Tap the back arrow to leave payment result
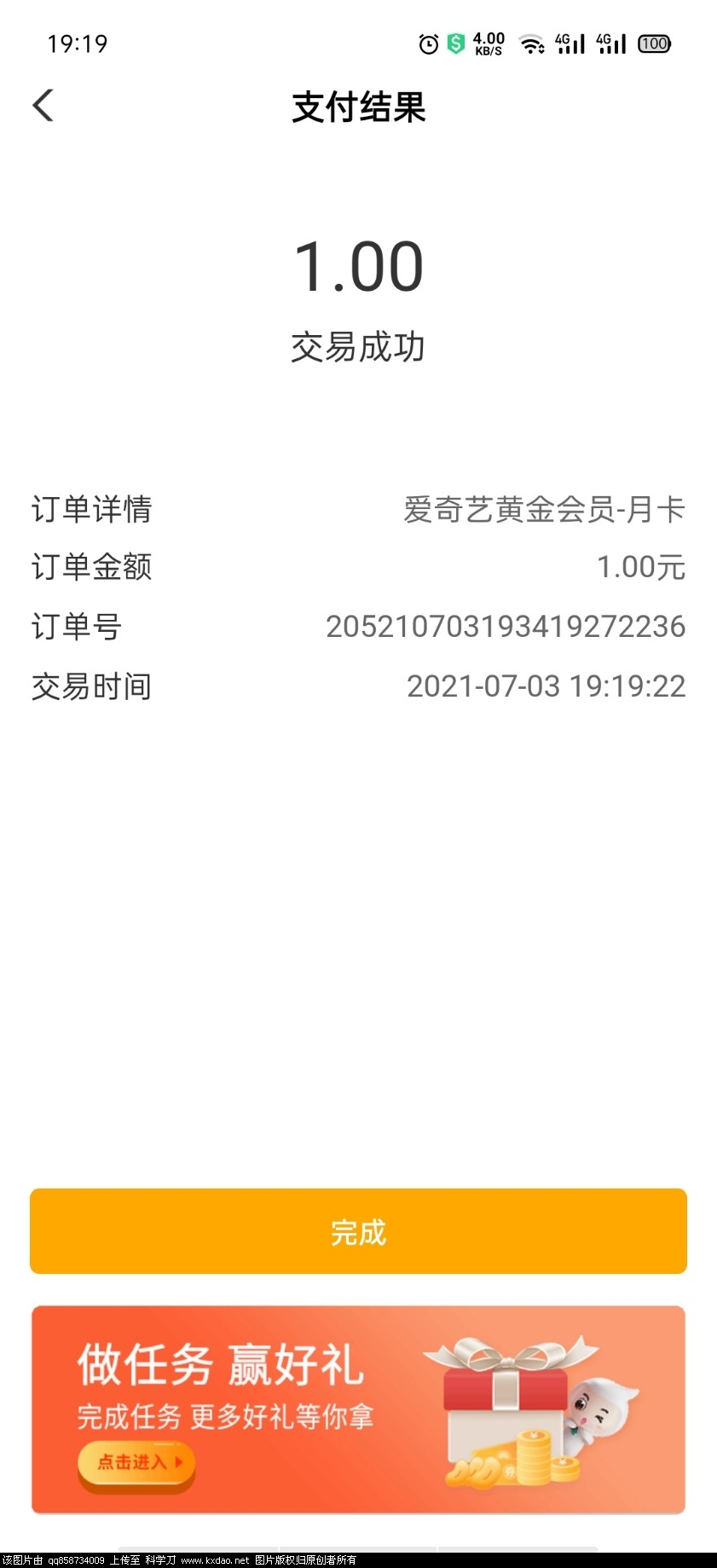 point(42,105)
